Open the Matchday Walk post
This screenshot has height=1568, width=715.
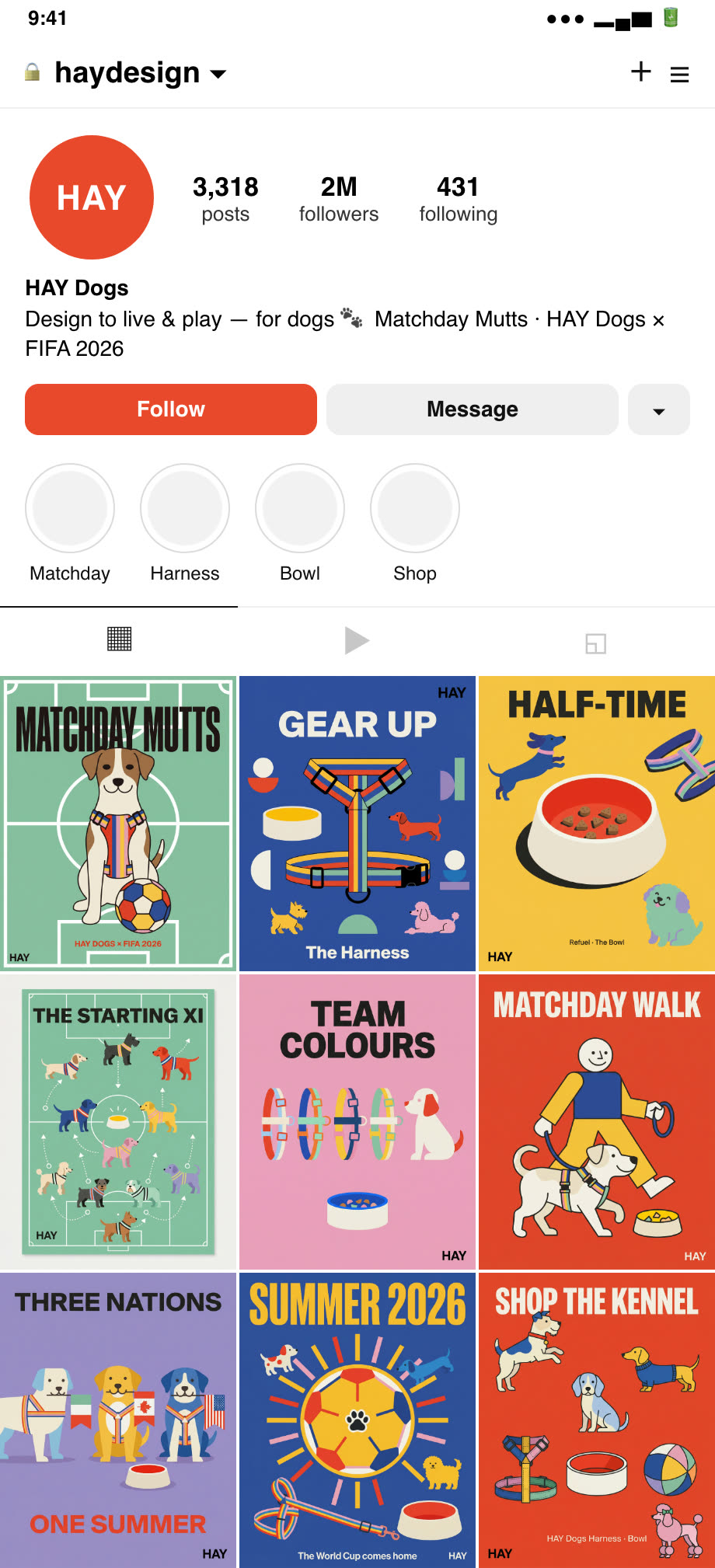(x=597, y=1122)
